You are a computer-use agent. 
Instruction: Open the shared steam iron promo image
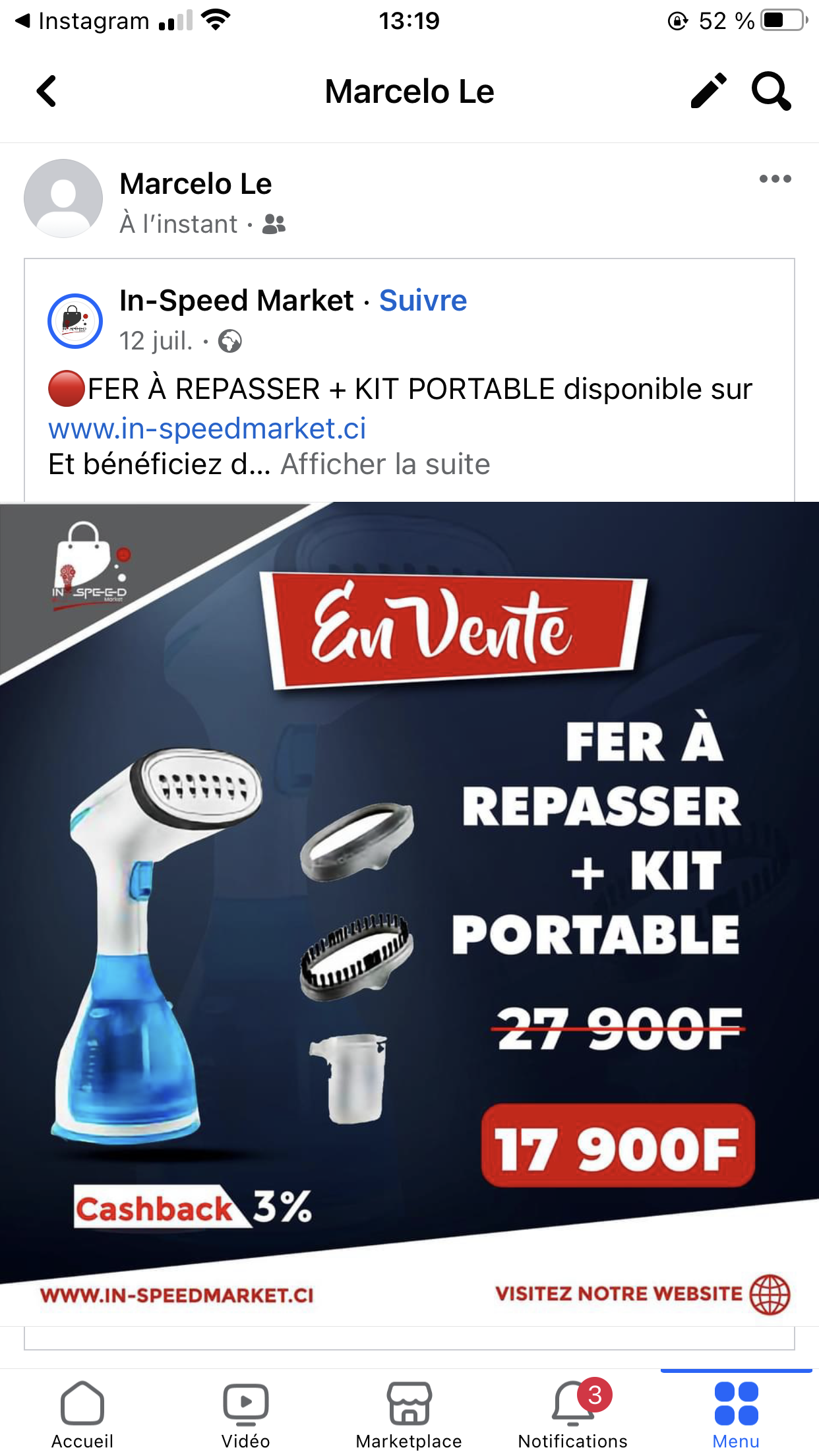[x=409, y=913]
